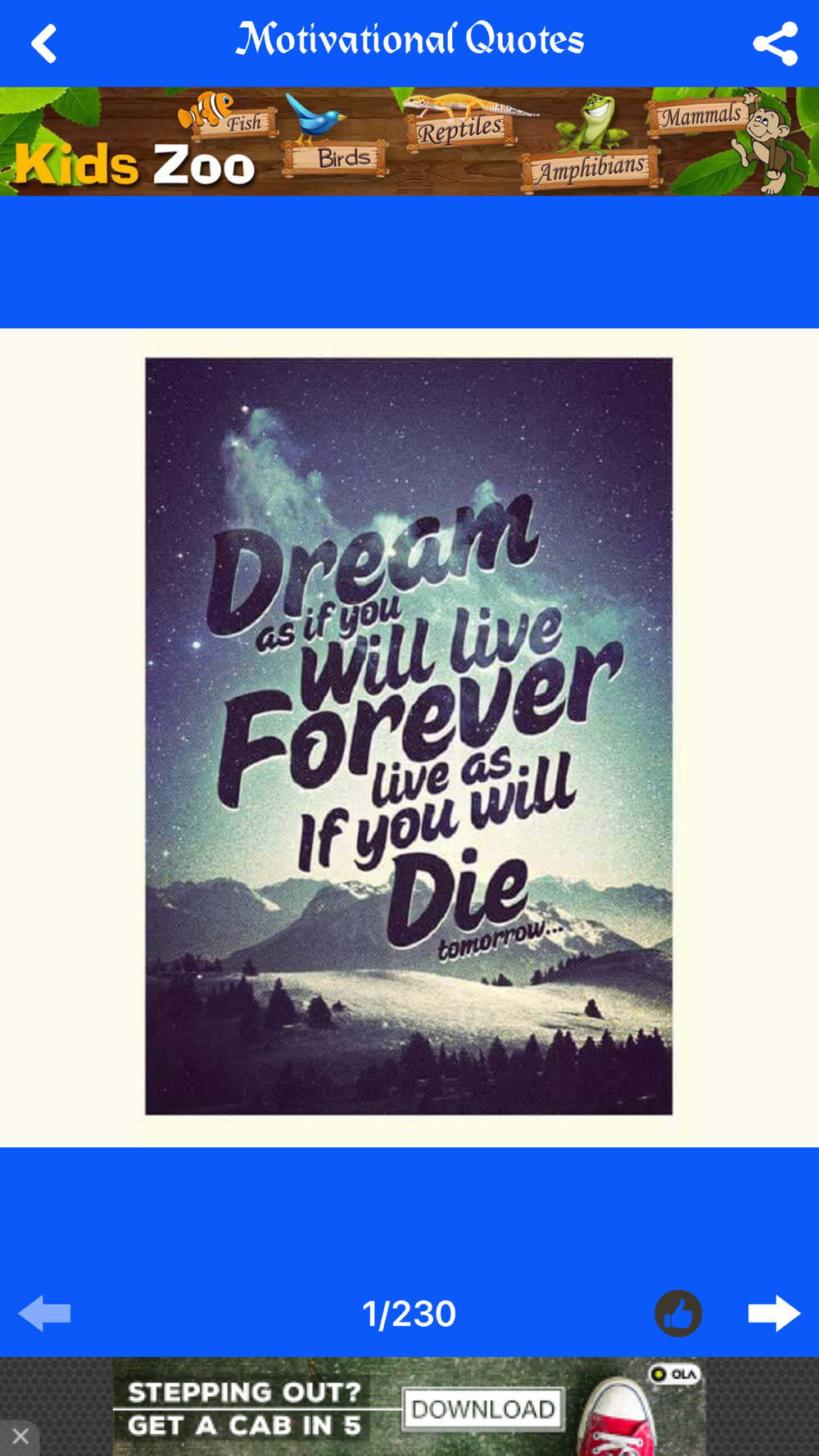Tap Download on the Ola cab ad
This screenshot has height=1456, width=819.
click(483, 1409)
